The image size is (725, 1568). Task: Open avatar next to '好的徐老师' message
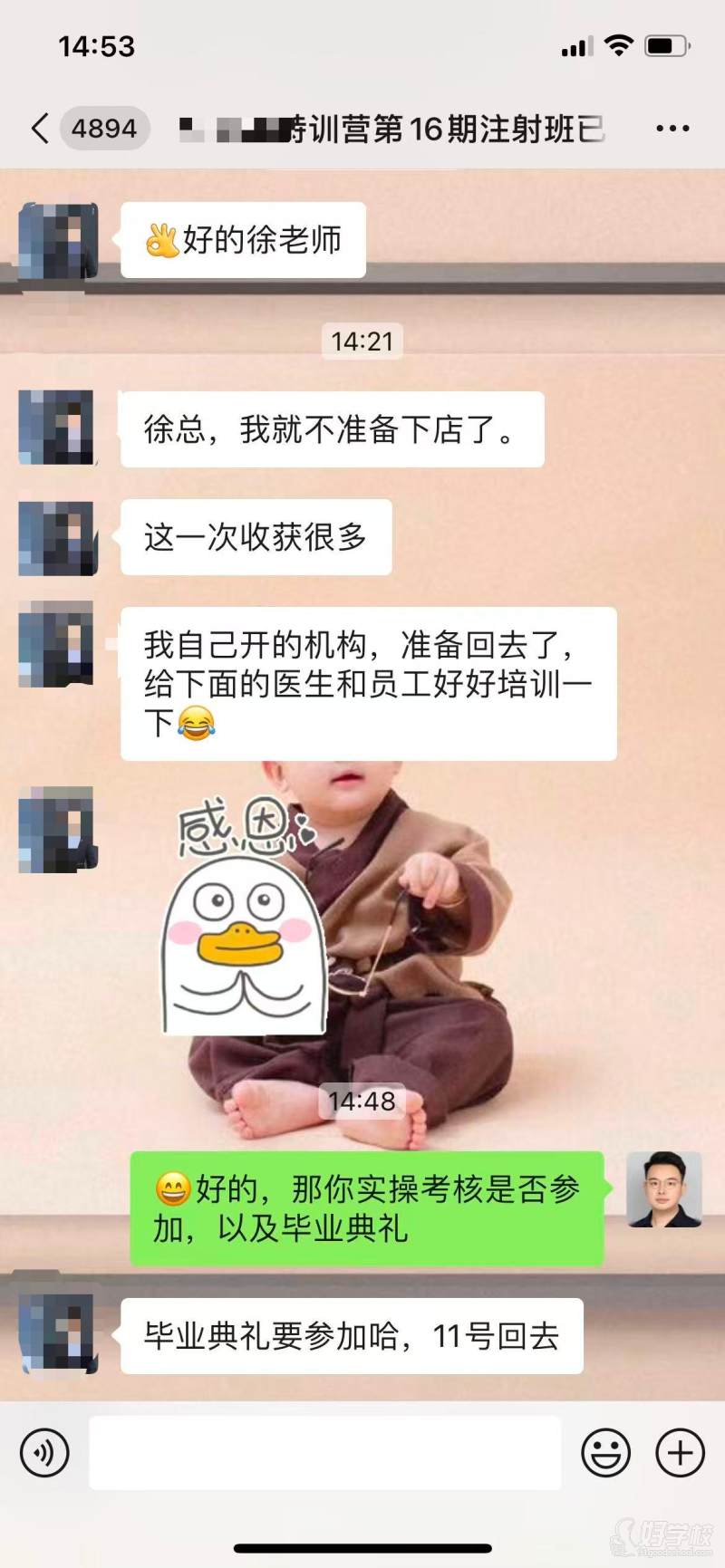coord(57,240)
